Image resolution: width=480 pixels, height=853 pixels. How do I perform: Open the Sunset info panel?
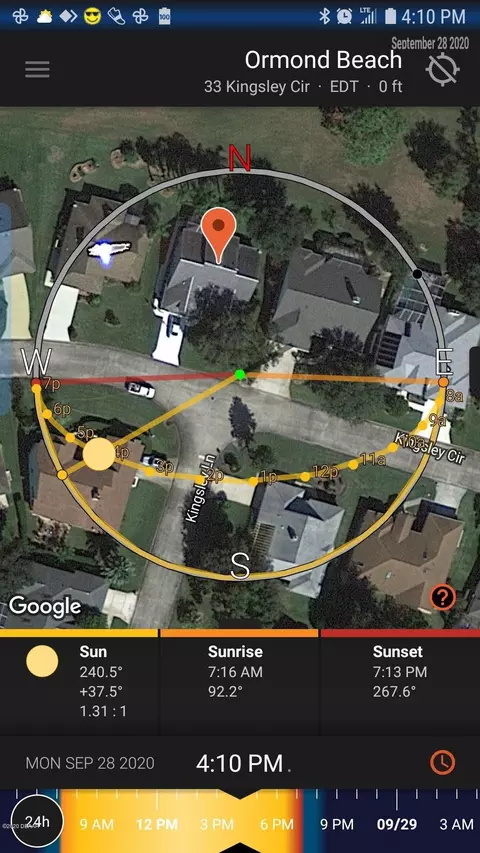pyautogui.click(x=400, y=681)
